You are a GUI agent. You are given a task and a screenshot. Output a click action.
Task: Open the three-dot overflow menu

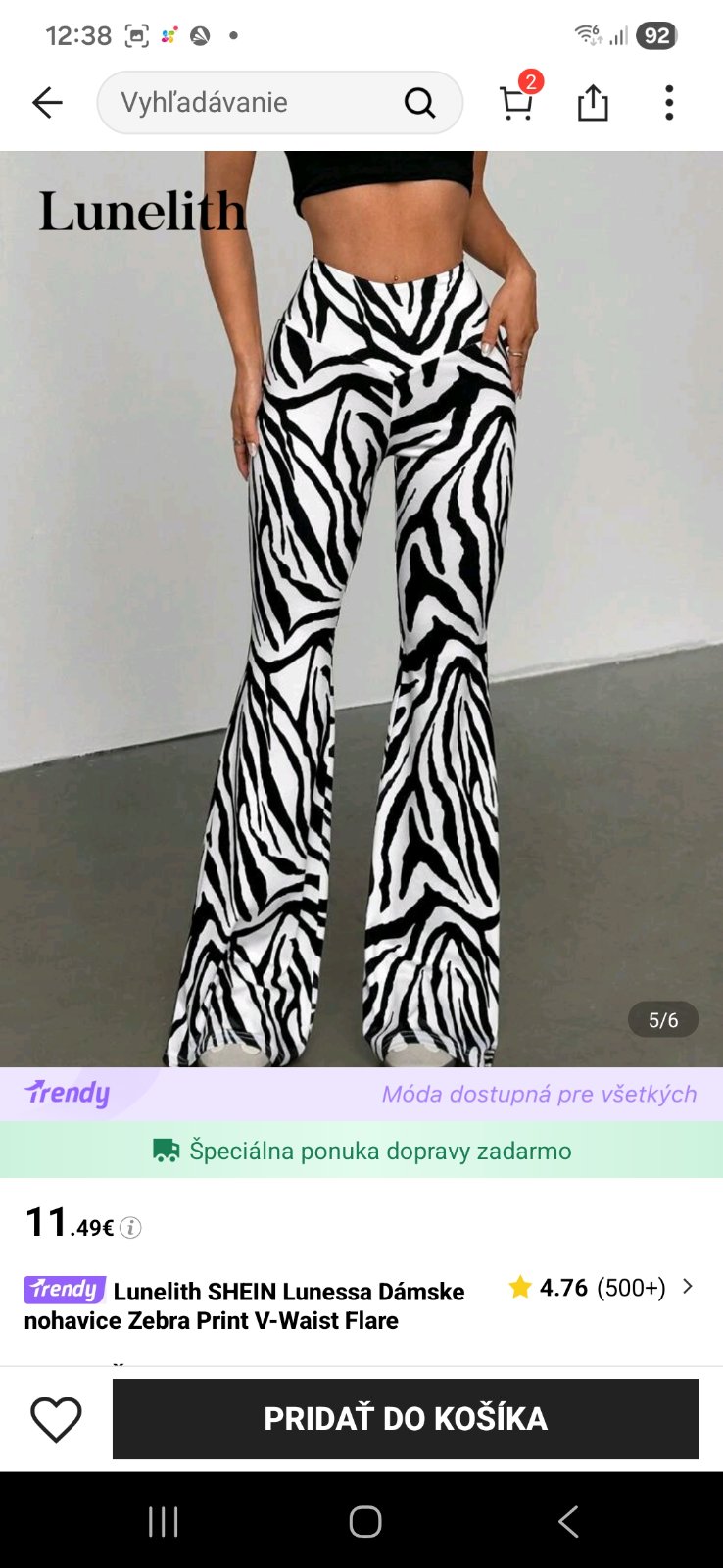pos(669,102)
